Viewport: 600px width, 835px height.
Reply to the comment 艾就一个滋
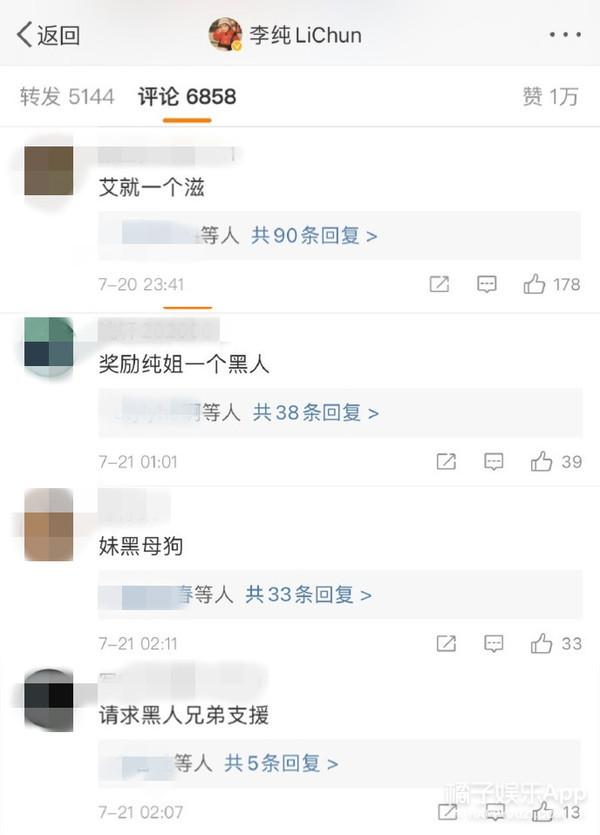coord(487,284)
